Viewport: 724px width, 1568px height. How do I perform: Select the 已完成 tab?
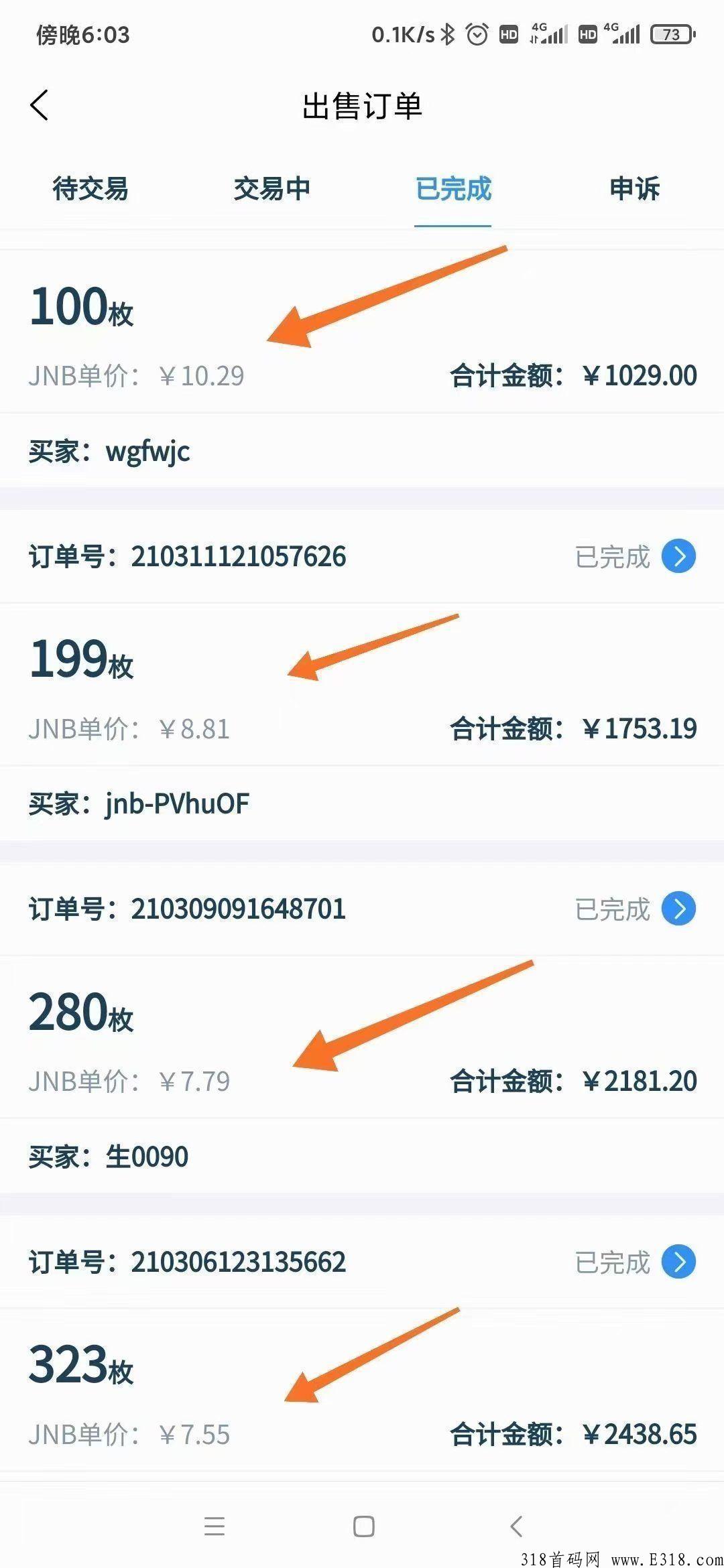click(452, 190)
